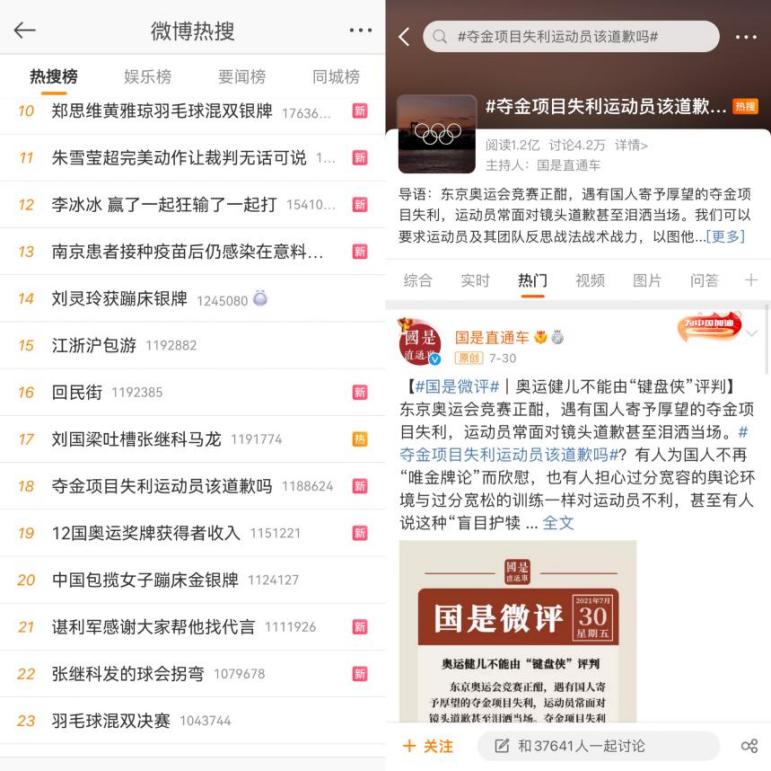
Task: Open the trending topic 夺金项目失利运动员该道歉吗
Action: [161, 486]
